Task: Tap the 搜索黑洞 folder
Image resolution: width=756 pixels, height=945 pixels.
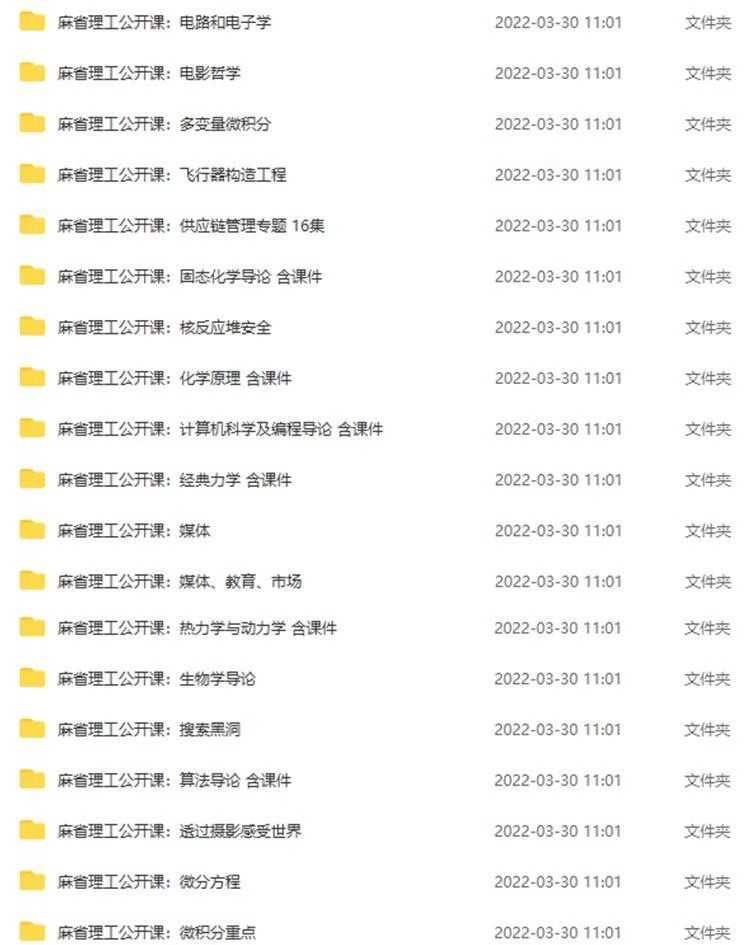Action: pos(149,730)
